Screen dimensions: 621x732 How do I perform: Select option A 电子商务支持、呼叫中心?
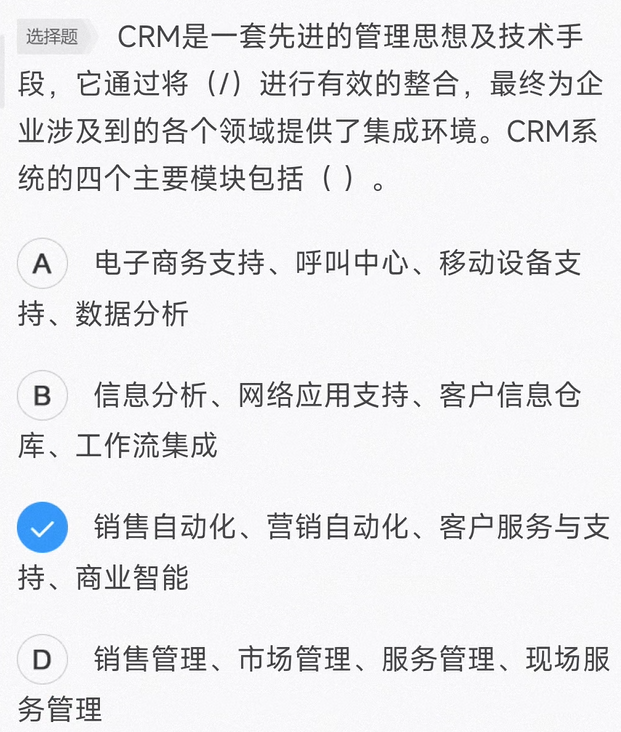tap(42, 264)
